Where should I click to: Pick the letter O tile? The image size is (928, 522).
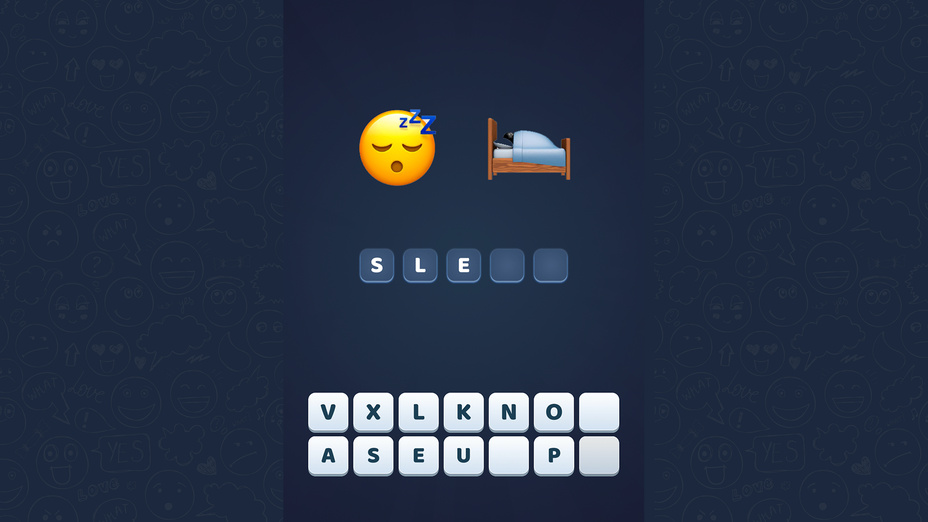click(553, 412)
